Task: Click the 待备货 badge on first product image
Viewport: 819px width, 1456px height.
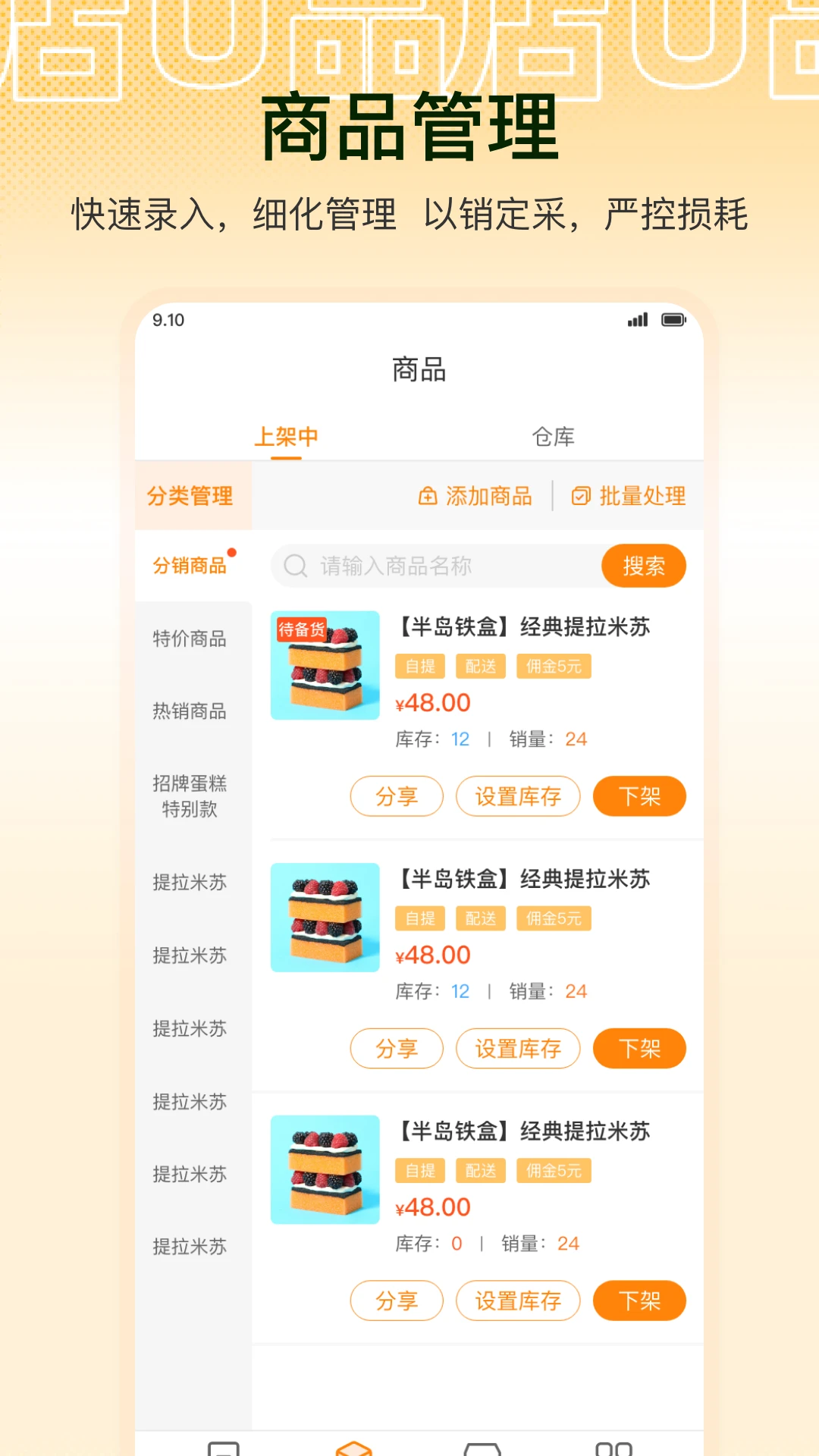Action: pos(303,630)
